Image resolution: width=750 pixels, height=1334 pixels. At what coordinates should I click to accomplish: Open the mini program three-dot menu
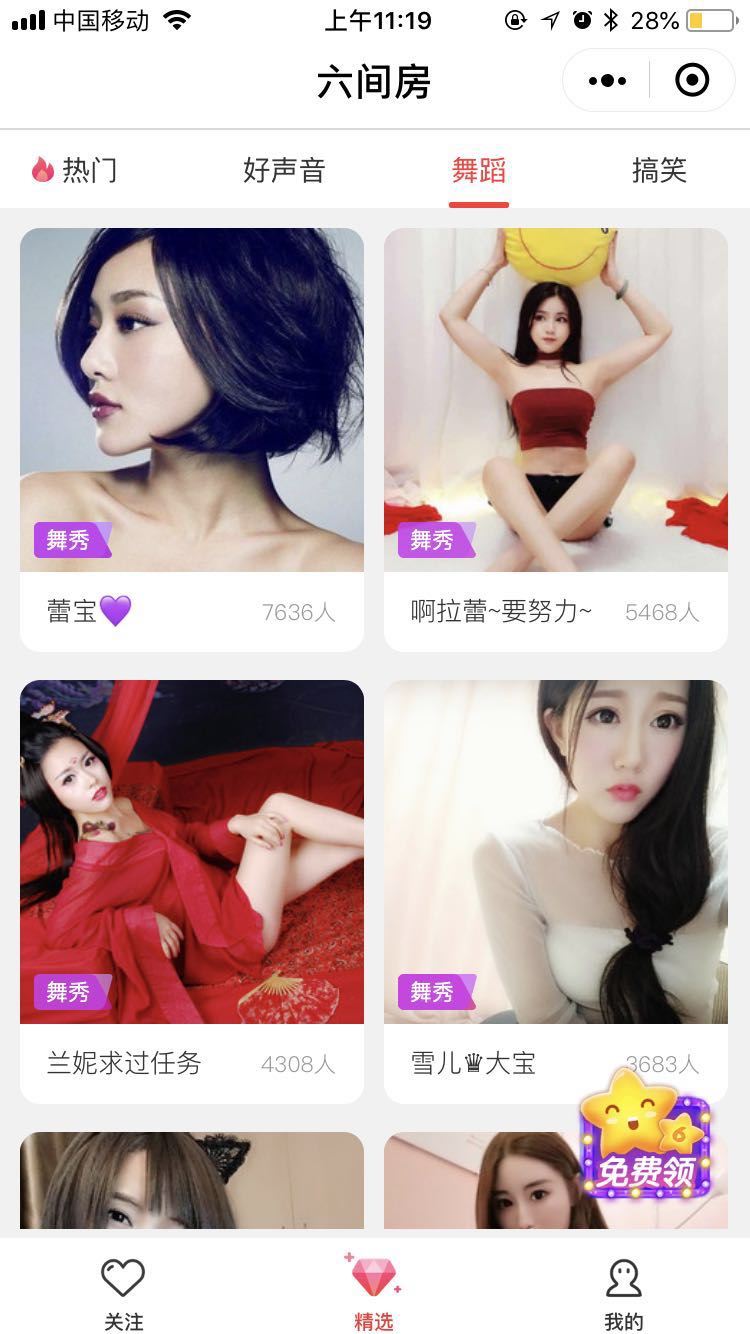(x=607, y=80)
